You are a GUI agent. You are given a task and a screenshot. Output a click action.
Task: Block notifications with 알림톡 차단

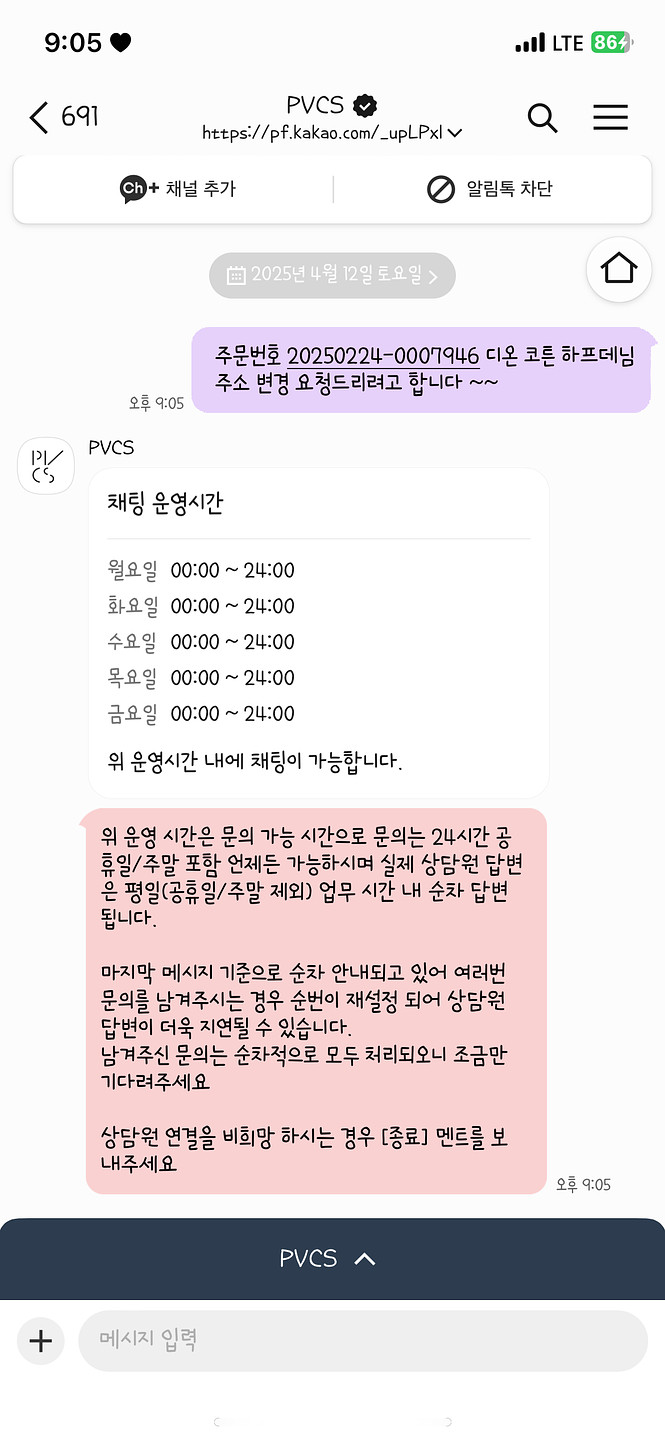(x=489, y=189)
